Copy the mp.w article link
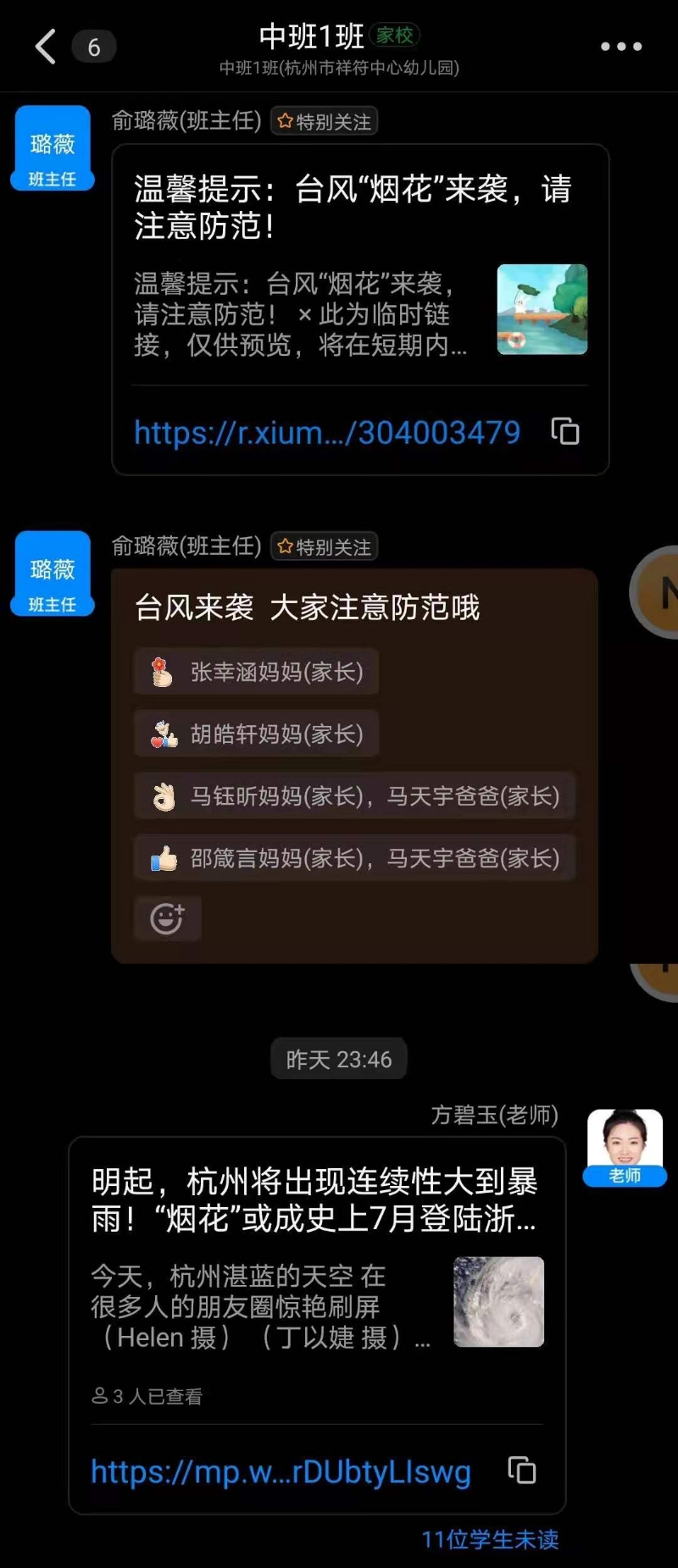This screenshot has width=678, height=1568. click(521, 1471)
